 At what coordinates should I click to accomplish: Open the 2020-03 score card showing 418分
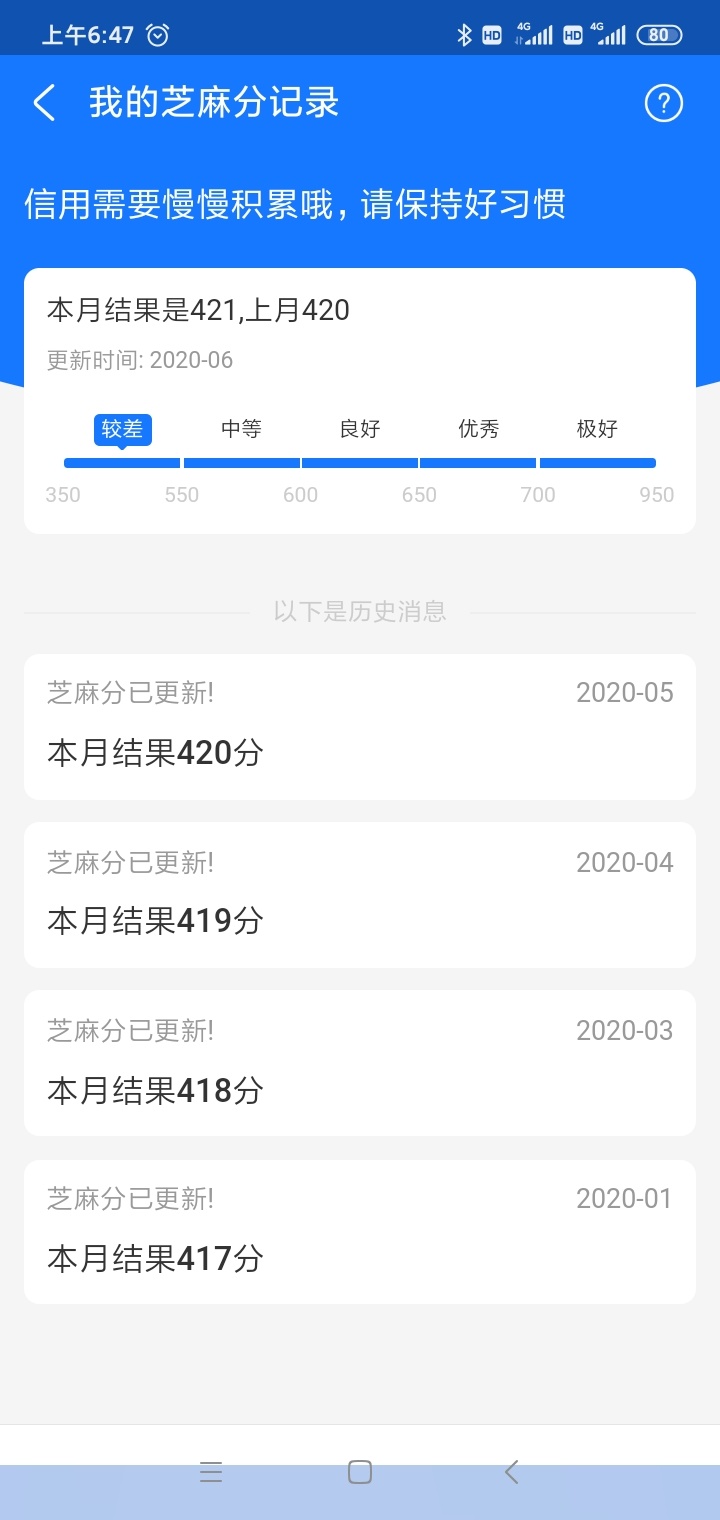[360, 1063]
